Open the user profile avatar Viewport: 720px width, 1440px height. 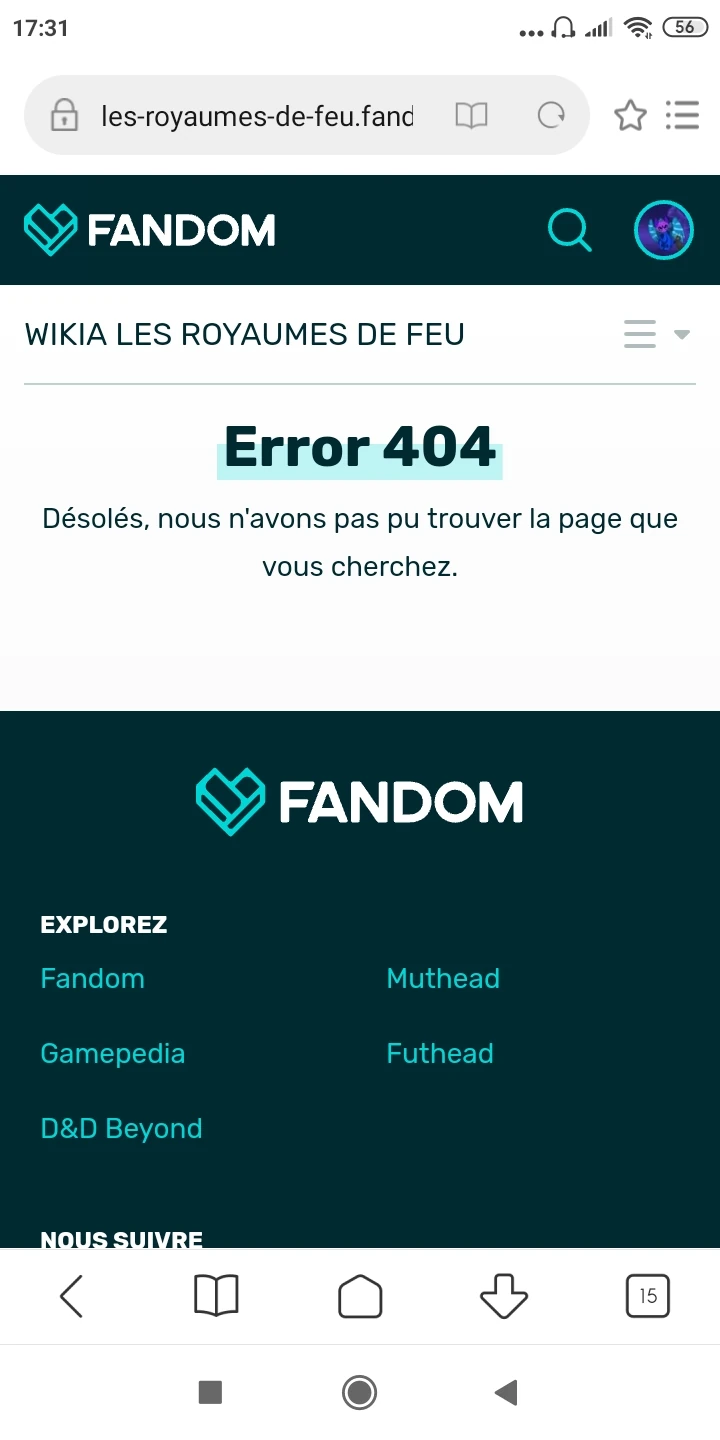tap(664, 230)
